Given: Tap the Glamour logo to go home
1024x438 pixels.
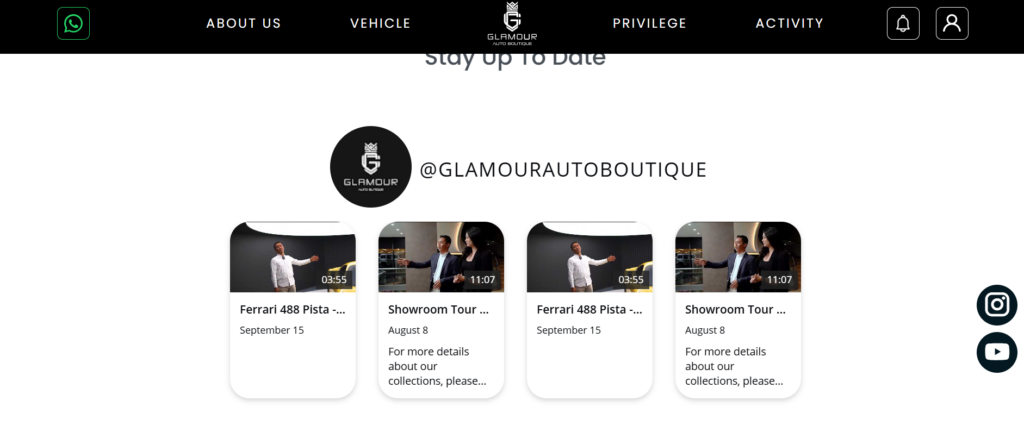Looking at the screenshot, I should pos(512,24).
